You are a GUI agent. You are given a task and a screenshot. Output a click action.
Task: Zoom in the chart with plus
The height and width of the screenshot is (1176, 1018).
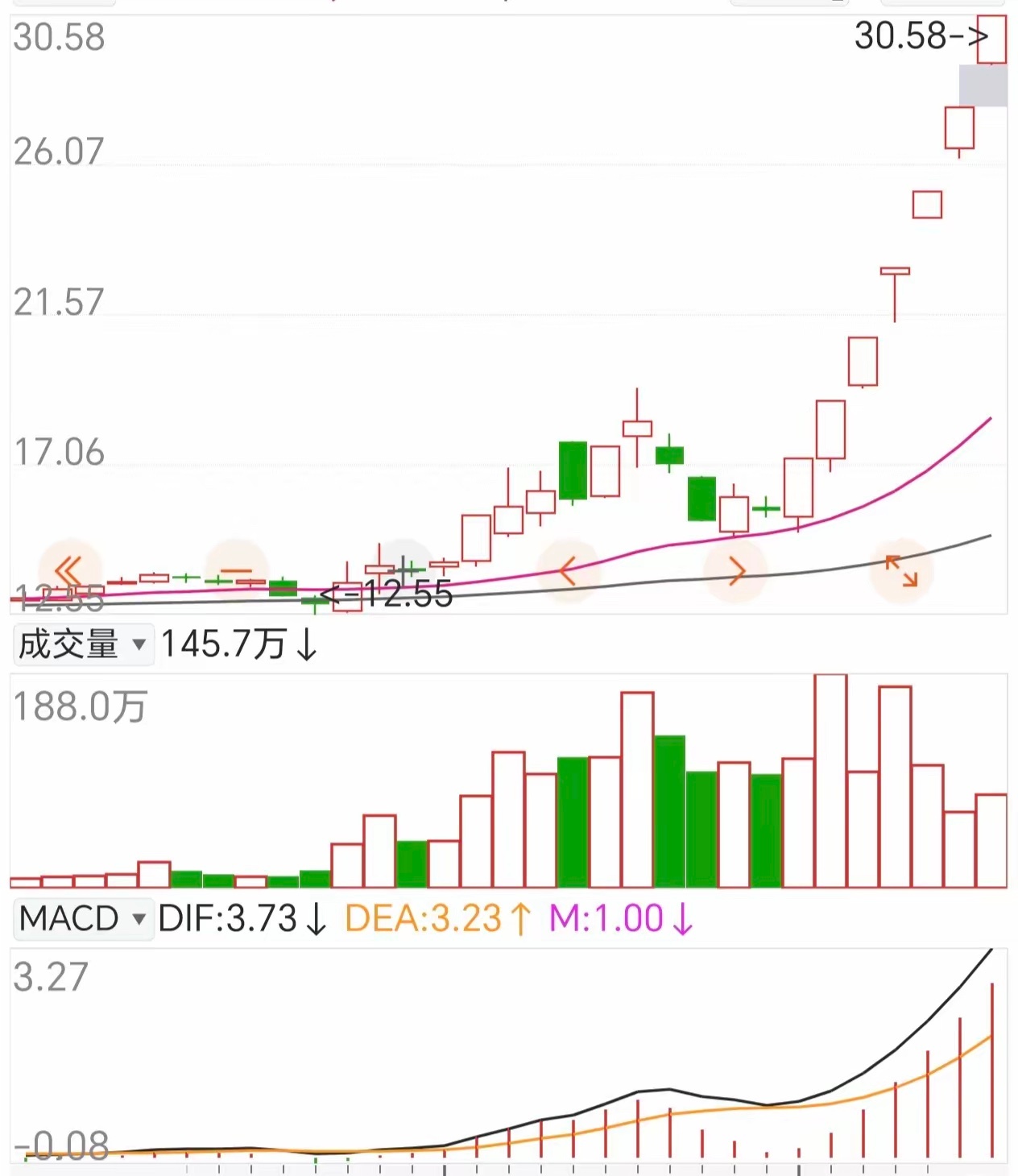[x=404, y=571]
